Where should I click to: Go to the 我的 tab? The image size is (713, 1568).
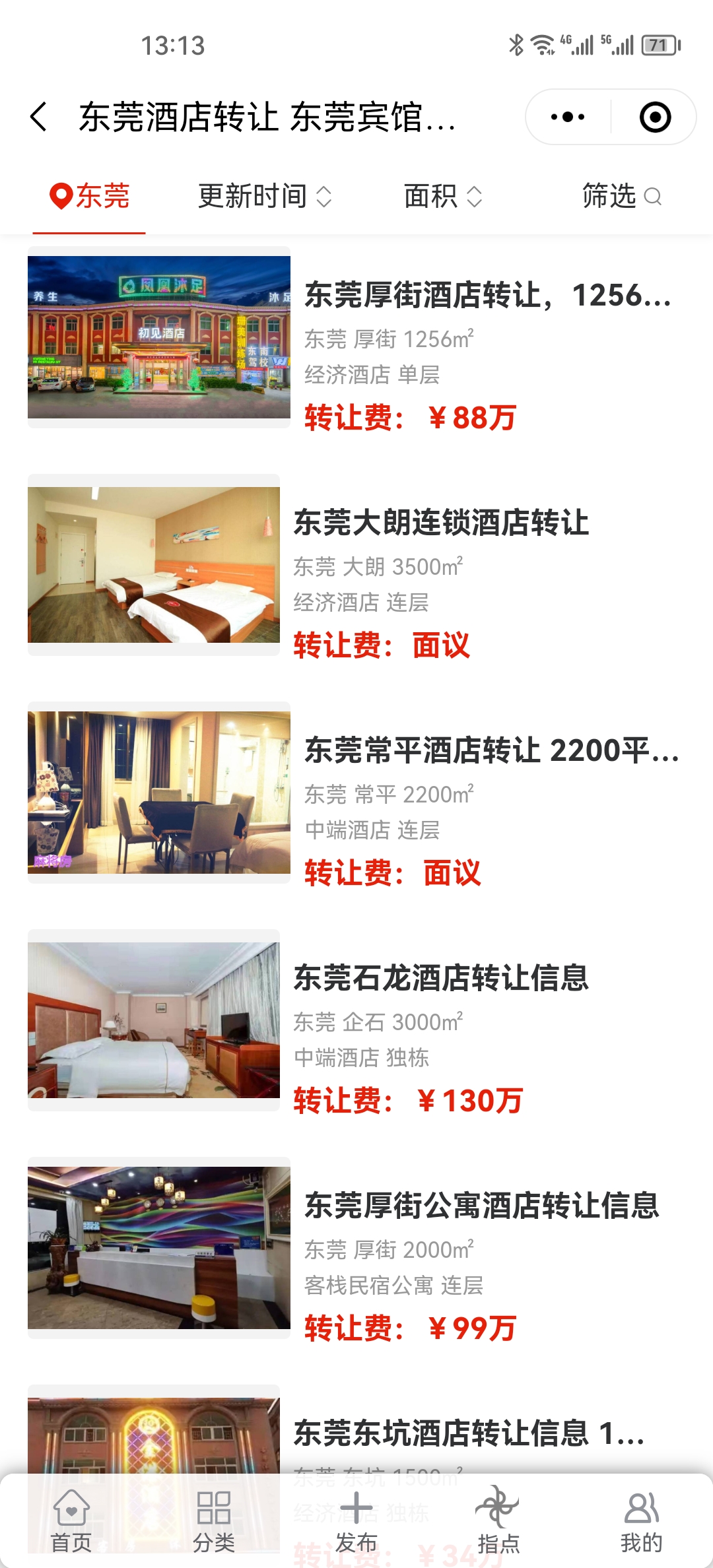(x=641, y=1521)
